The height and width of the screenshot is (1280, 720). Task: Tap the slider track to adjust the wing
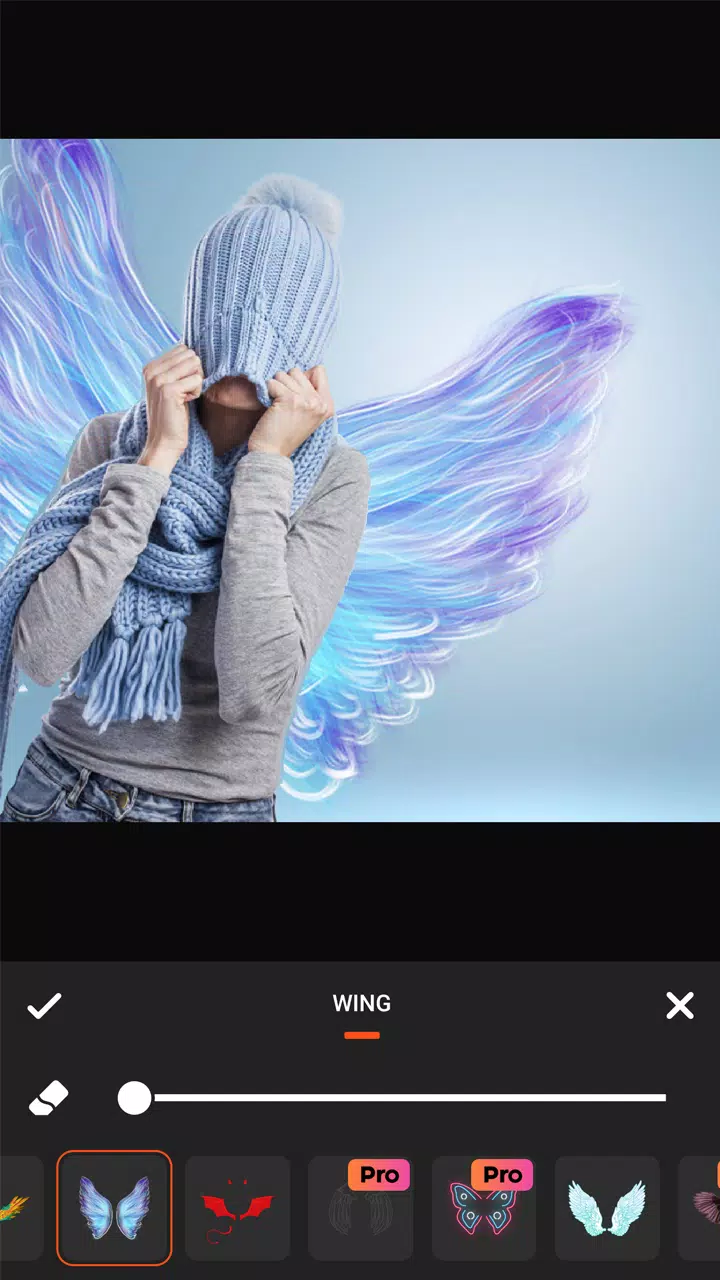400,1098
